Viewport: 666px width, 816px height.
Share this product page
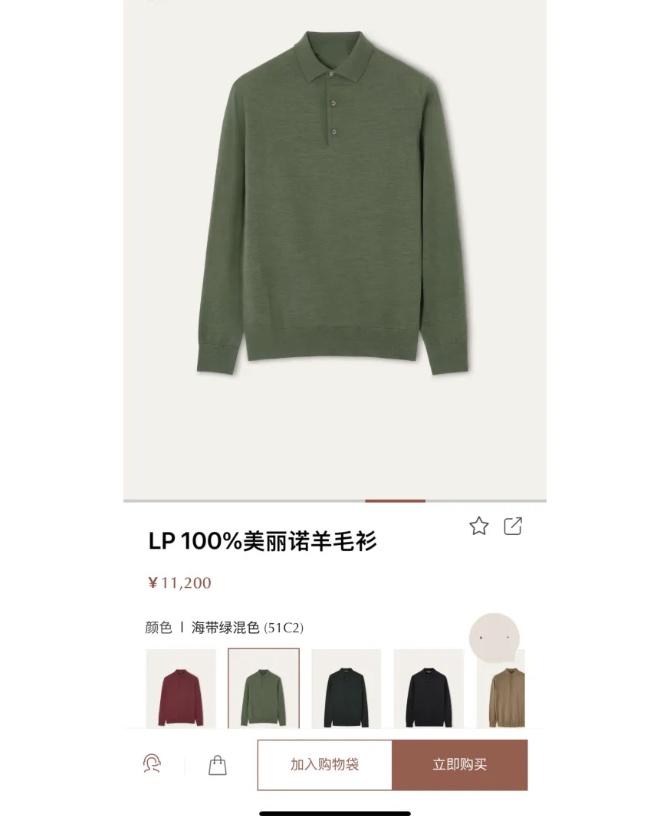pos(513,526)
